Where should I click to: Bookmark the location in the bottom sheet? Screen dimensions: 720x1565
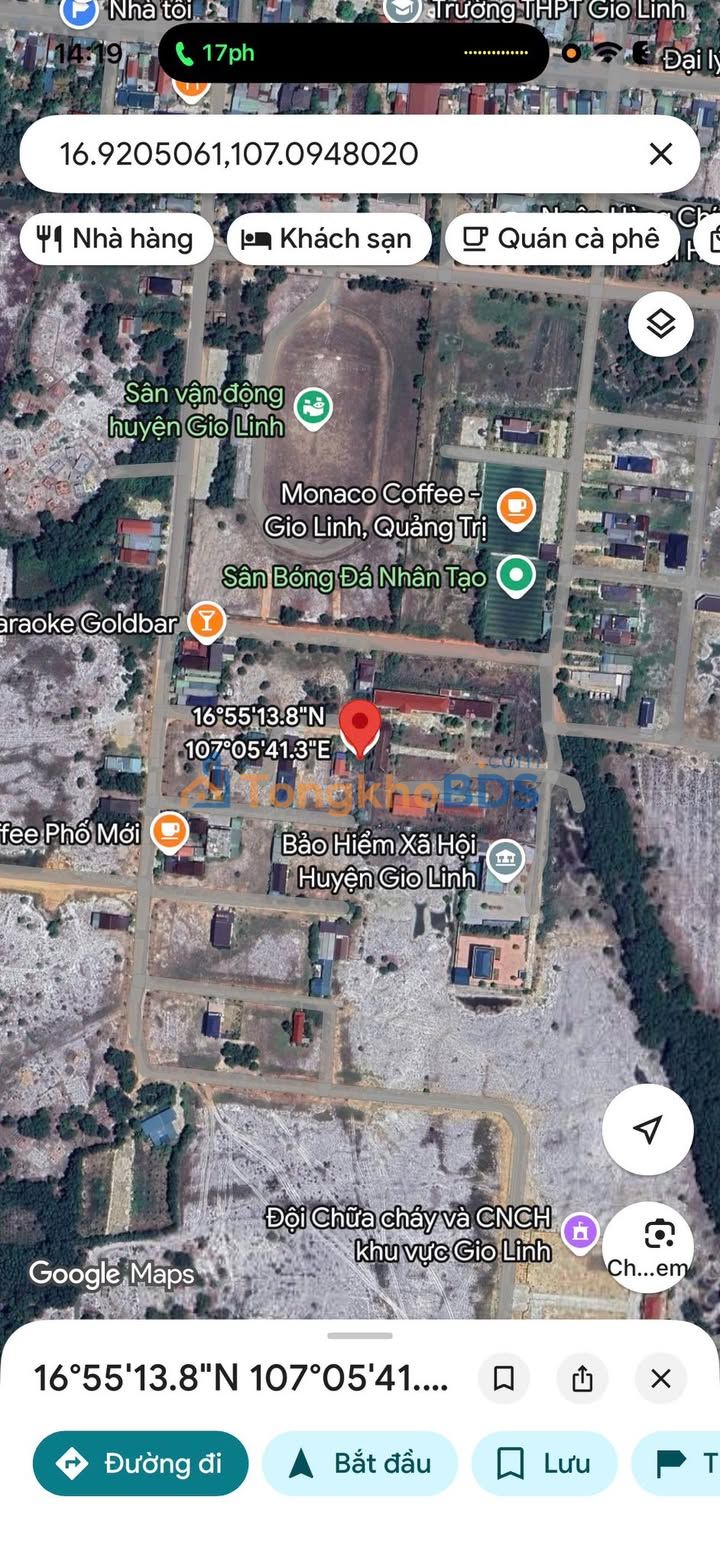coord(504,1379)
